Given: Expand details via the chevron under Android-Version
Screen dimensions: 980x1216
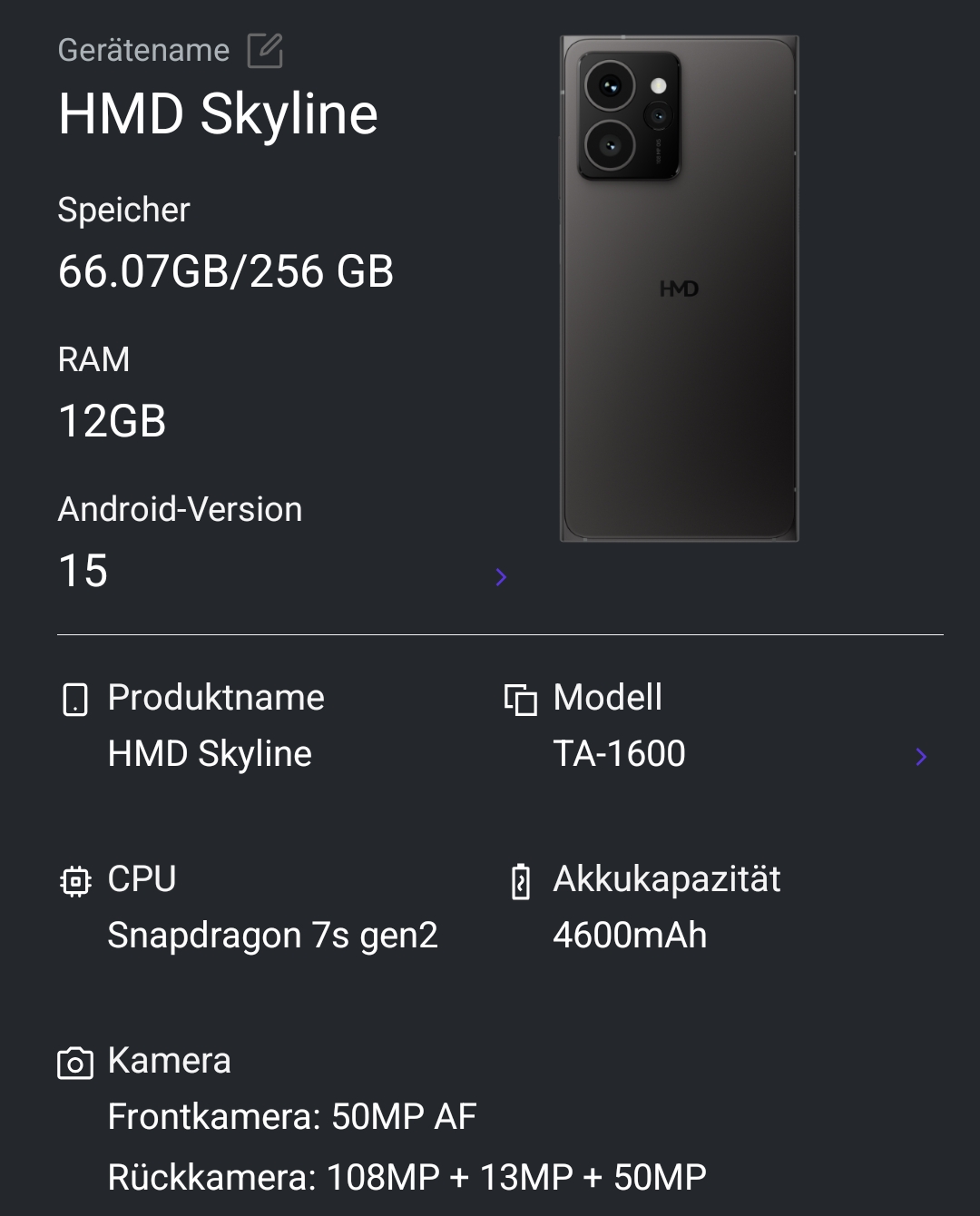Looking at the screenshot, I should (502, 577).
